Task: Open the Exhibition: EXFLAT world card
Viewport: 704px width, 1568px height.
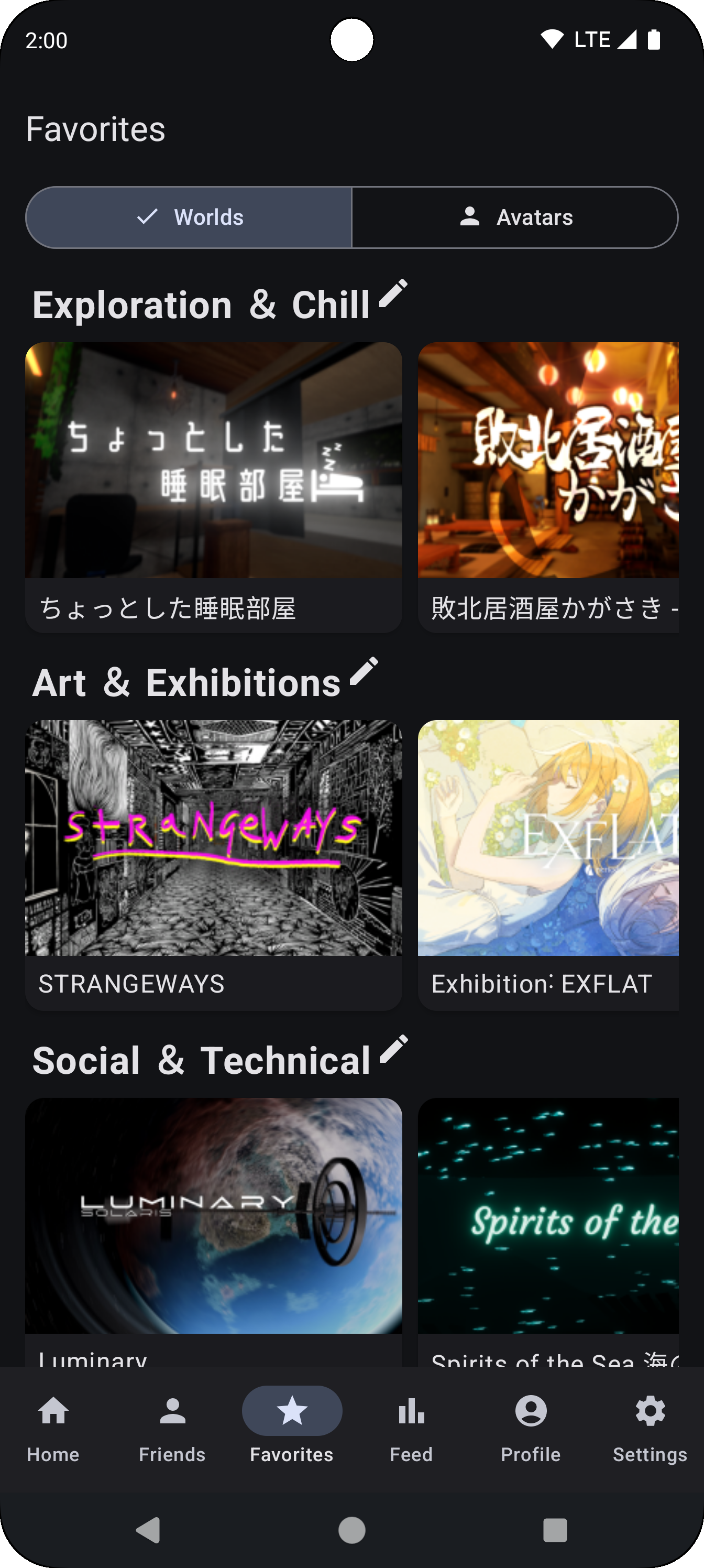Action: point(548,865)
